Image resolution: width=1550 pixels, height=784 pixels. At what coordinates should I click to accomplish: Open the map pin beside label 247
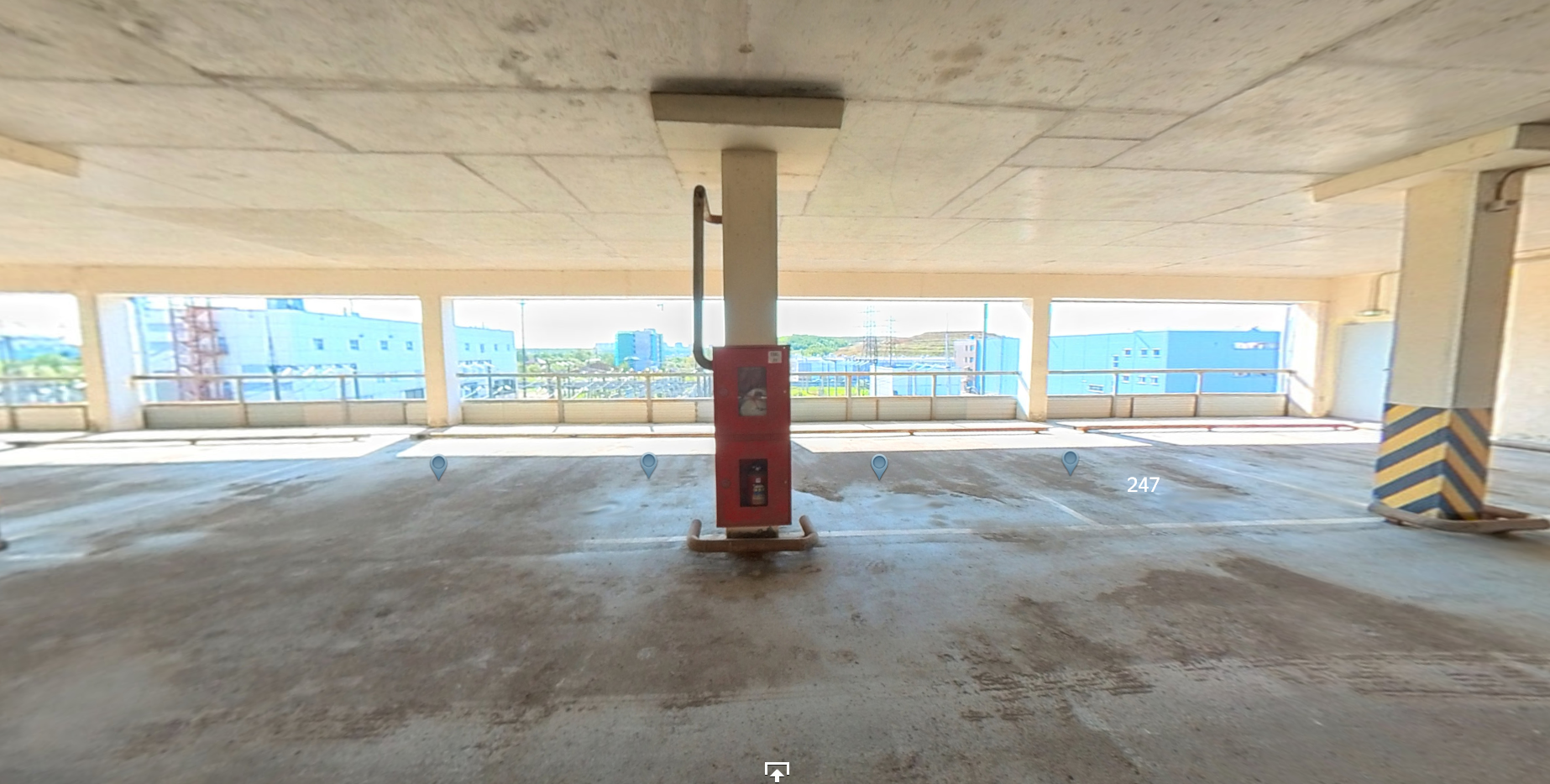[x=1070, y=462]
